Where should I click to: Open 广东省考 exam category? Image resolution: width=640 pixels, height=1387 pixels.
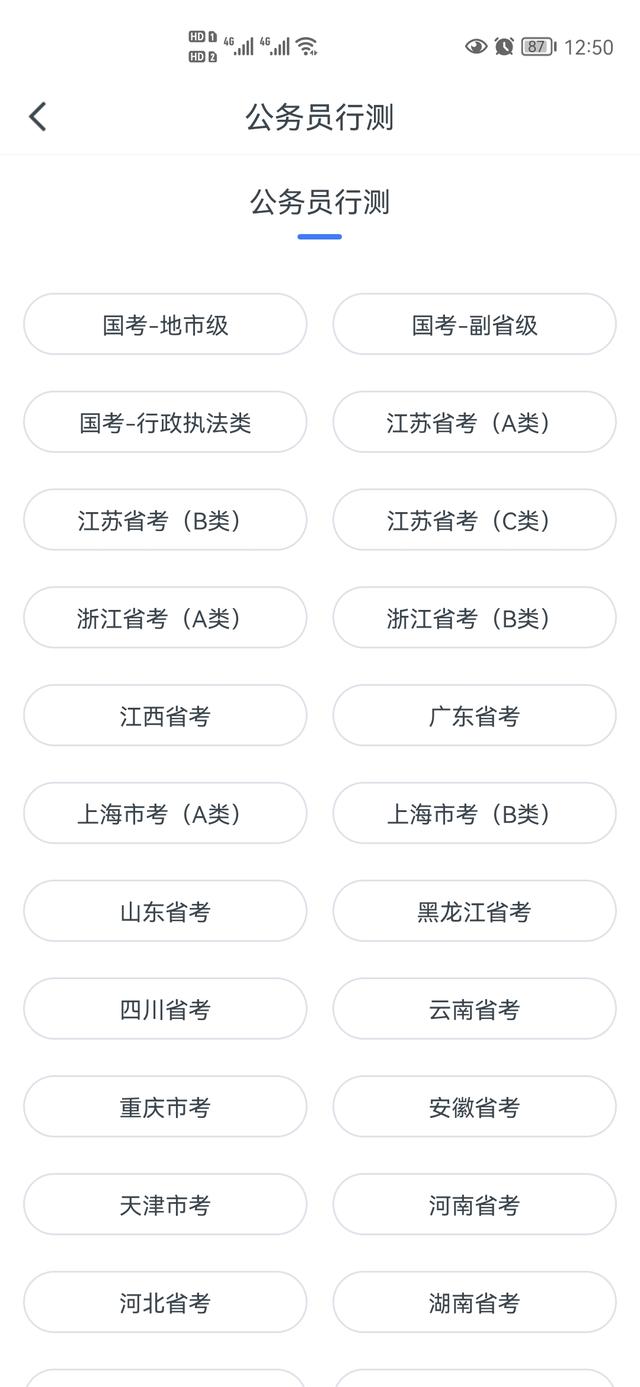click(x=474, y=715)
